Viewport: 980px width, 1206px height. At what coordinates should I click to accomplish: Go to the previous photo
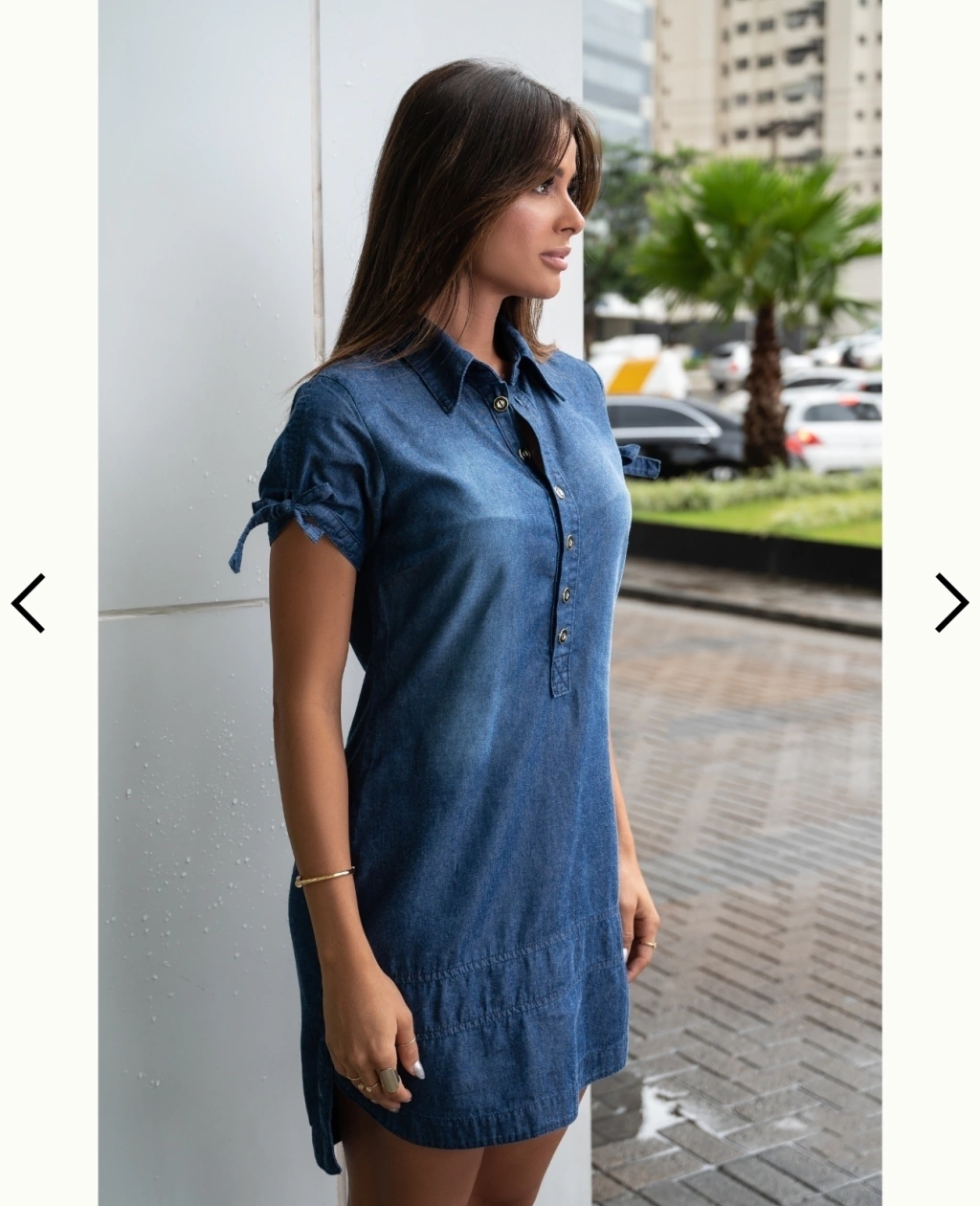[29, 603]
